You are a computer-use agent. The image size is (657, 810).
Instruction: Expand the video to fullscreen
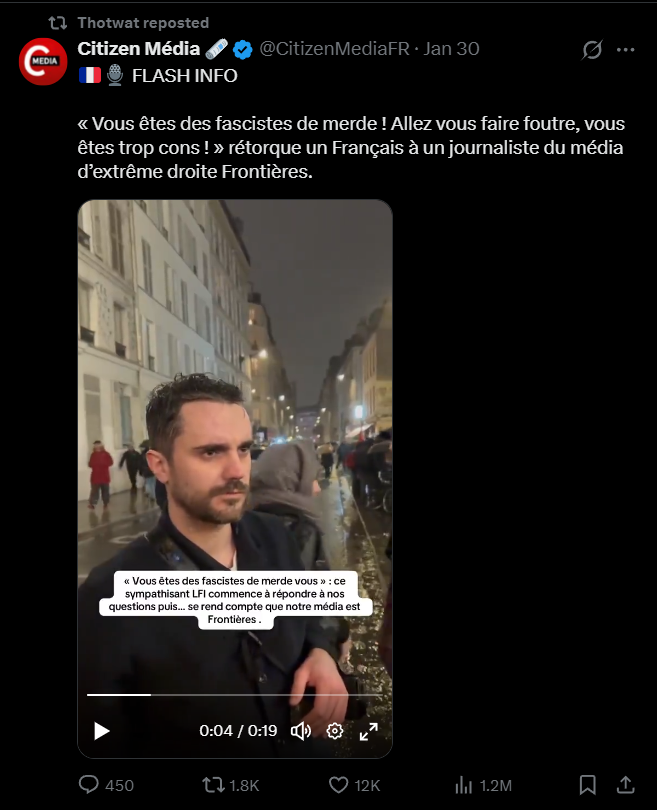[368, 731]
